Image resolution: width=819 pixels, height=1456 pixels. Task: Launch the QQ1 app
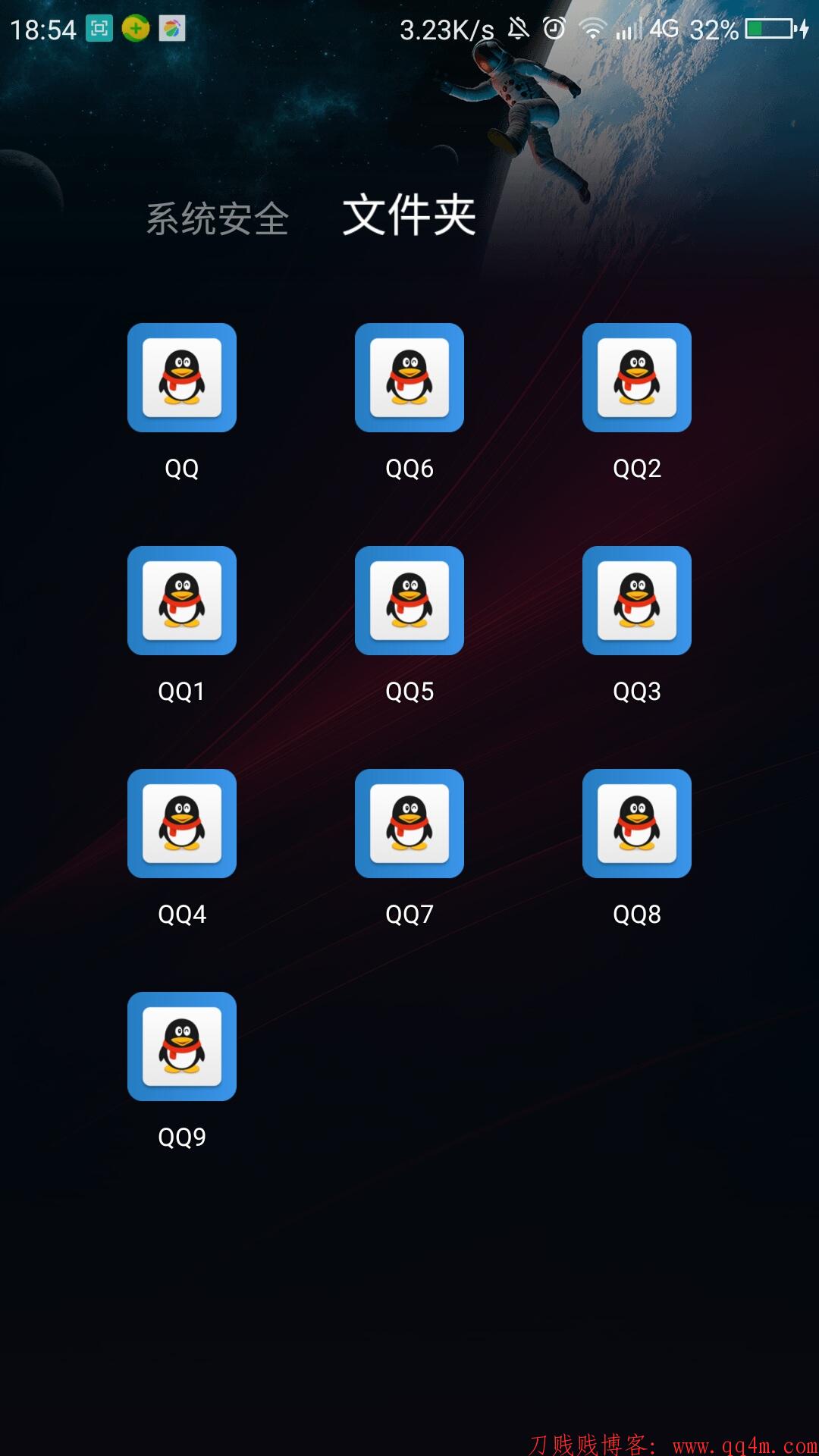(x=182, y=601)
